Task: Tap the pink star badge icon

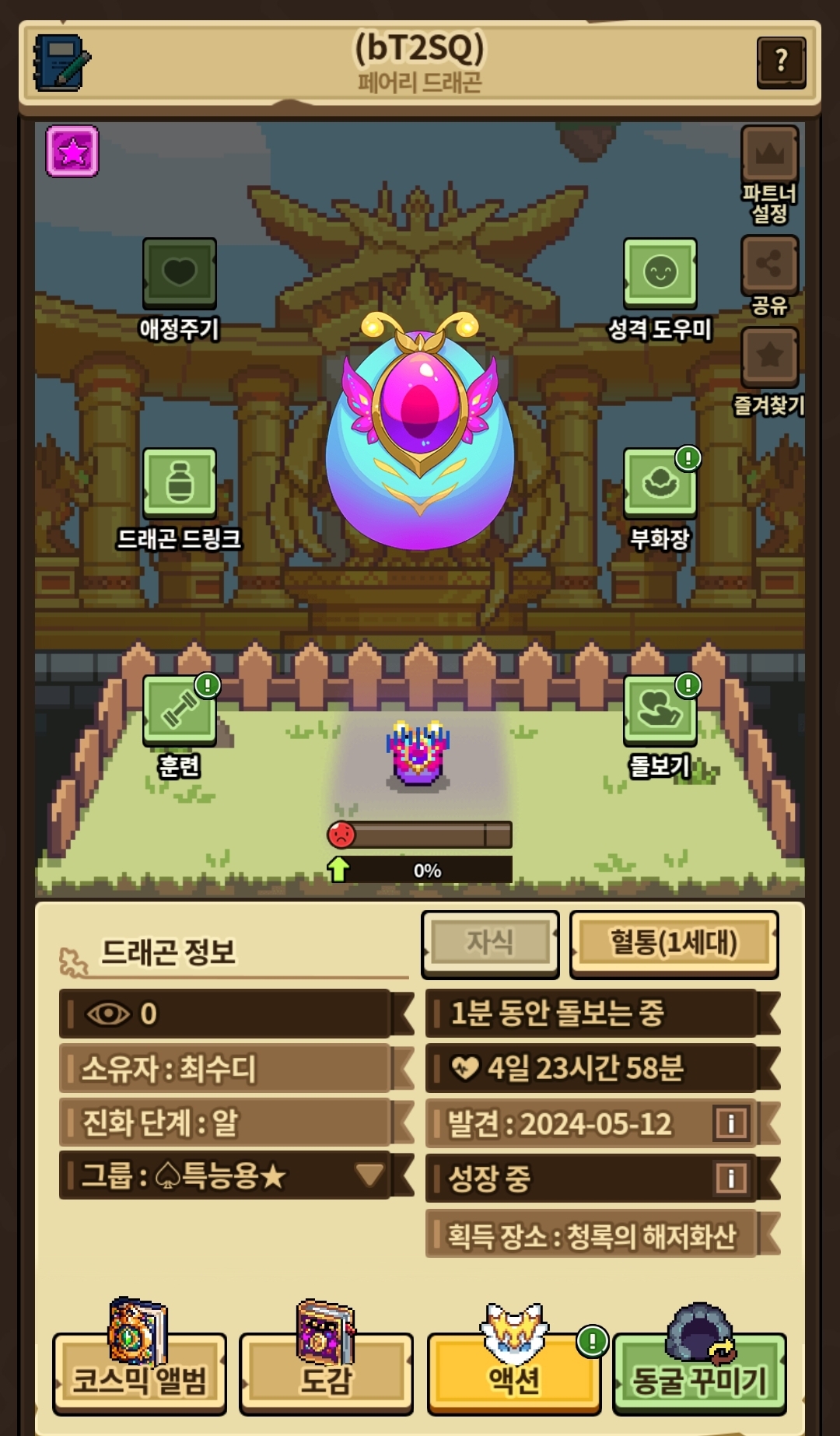Action: [72, 151]
